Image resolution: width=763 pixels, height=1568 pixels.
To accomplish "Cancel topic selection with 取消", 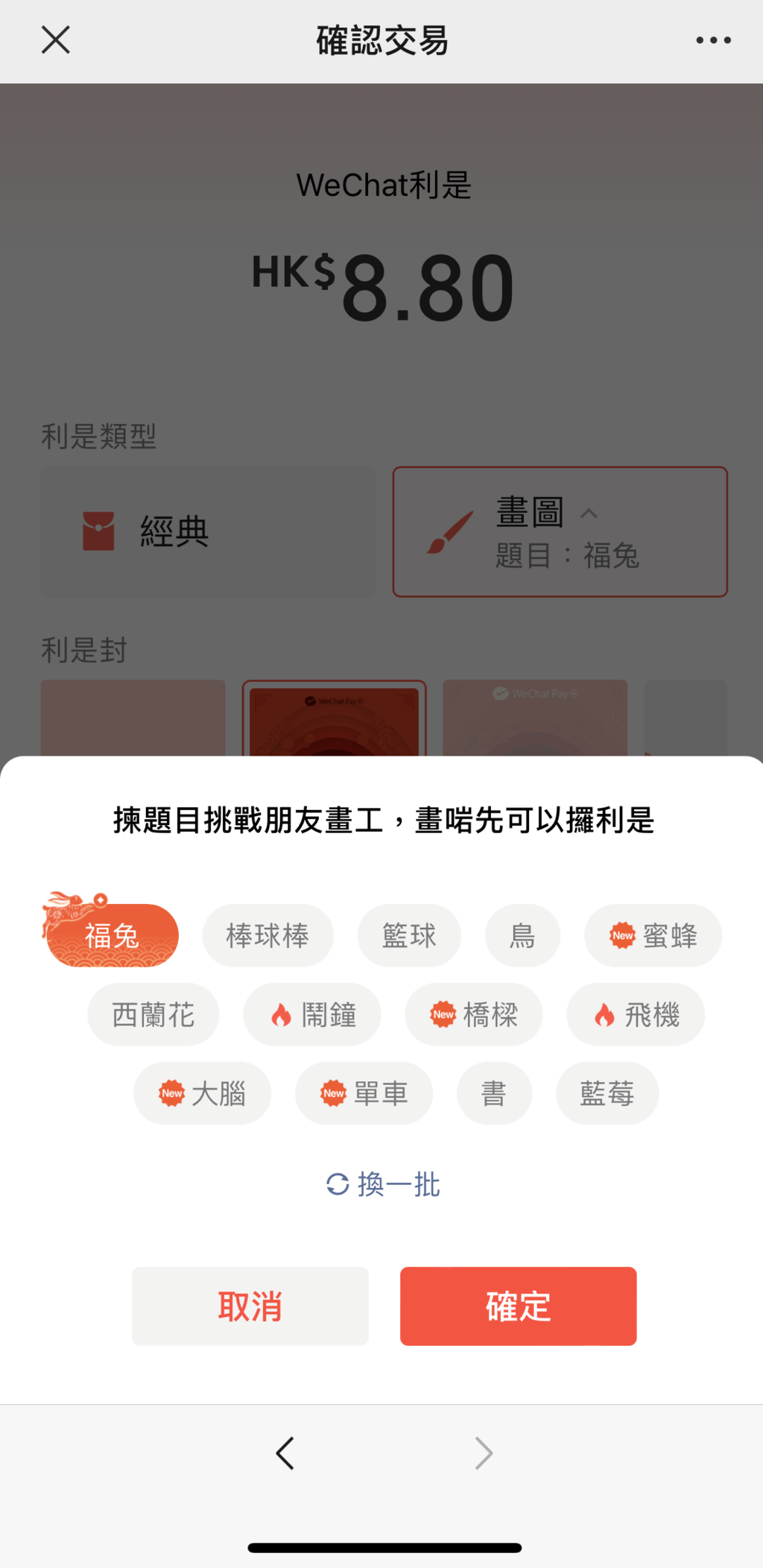I will tap(250, 1306).
